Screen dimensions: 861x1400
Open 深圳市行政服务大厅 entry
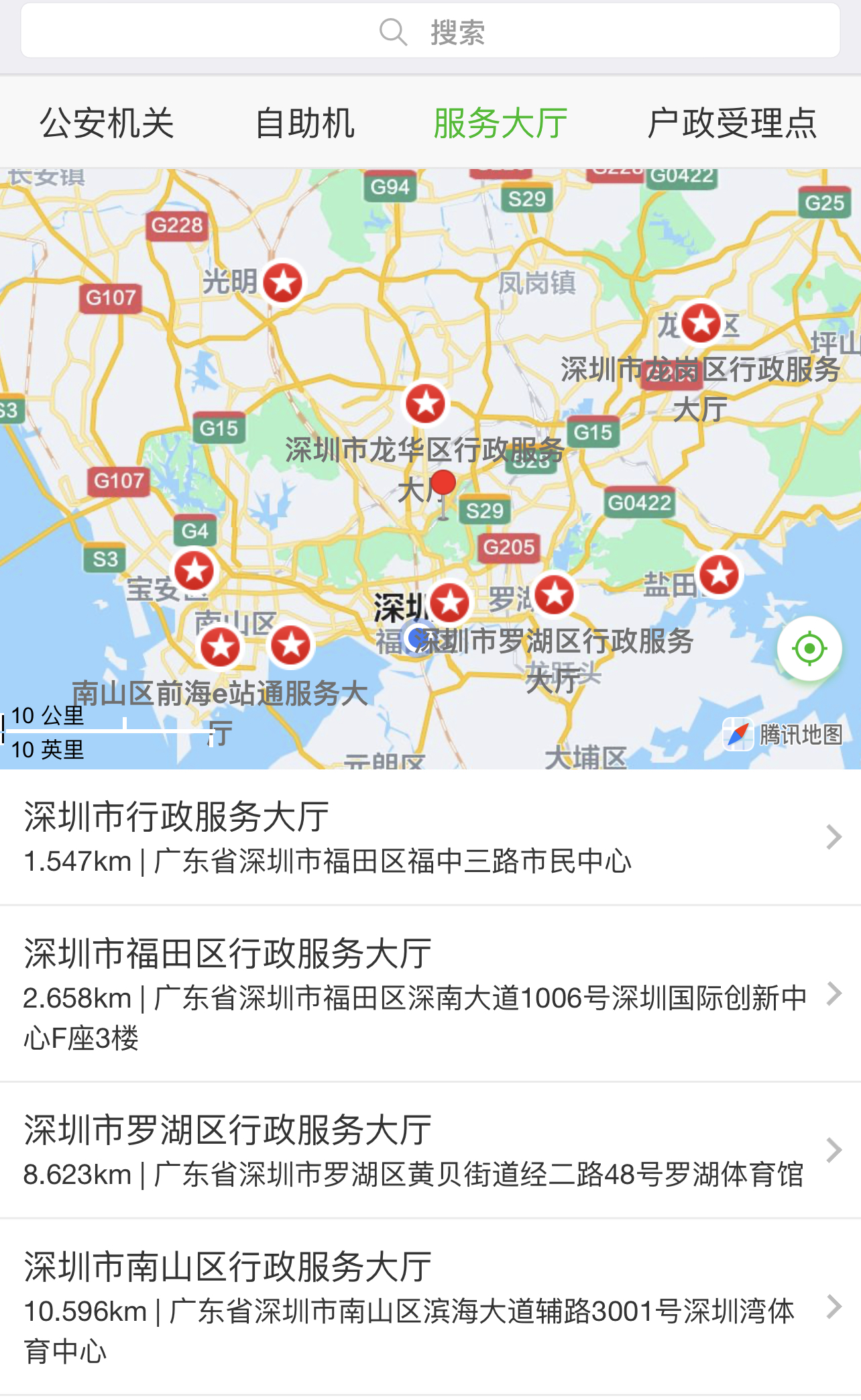coord(429,837)
